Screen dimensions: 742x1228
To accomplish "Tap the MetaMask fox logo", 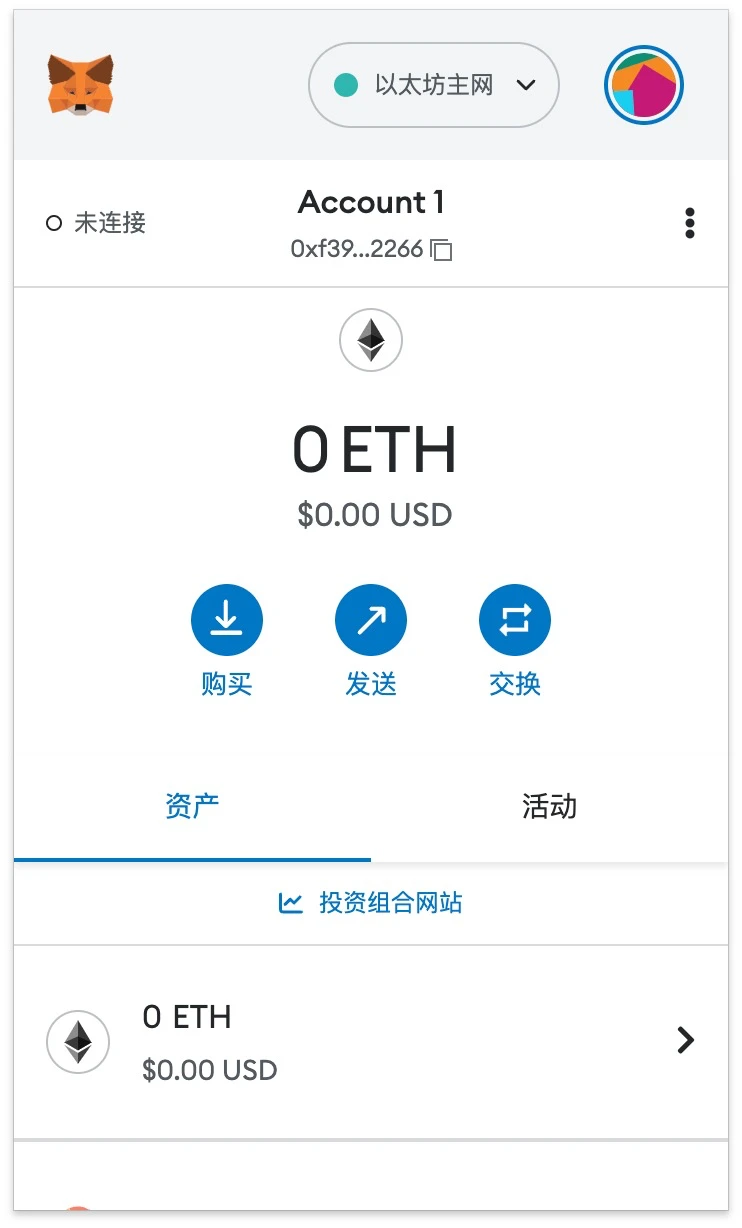I will 80,85.
